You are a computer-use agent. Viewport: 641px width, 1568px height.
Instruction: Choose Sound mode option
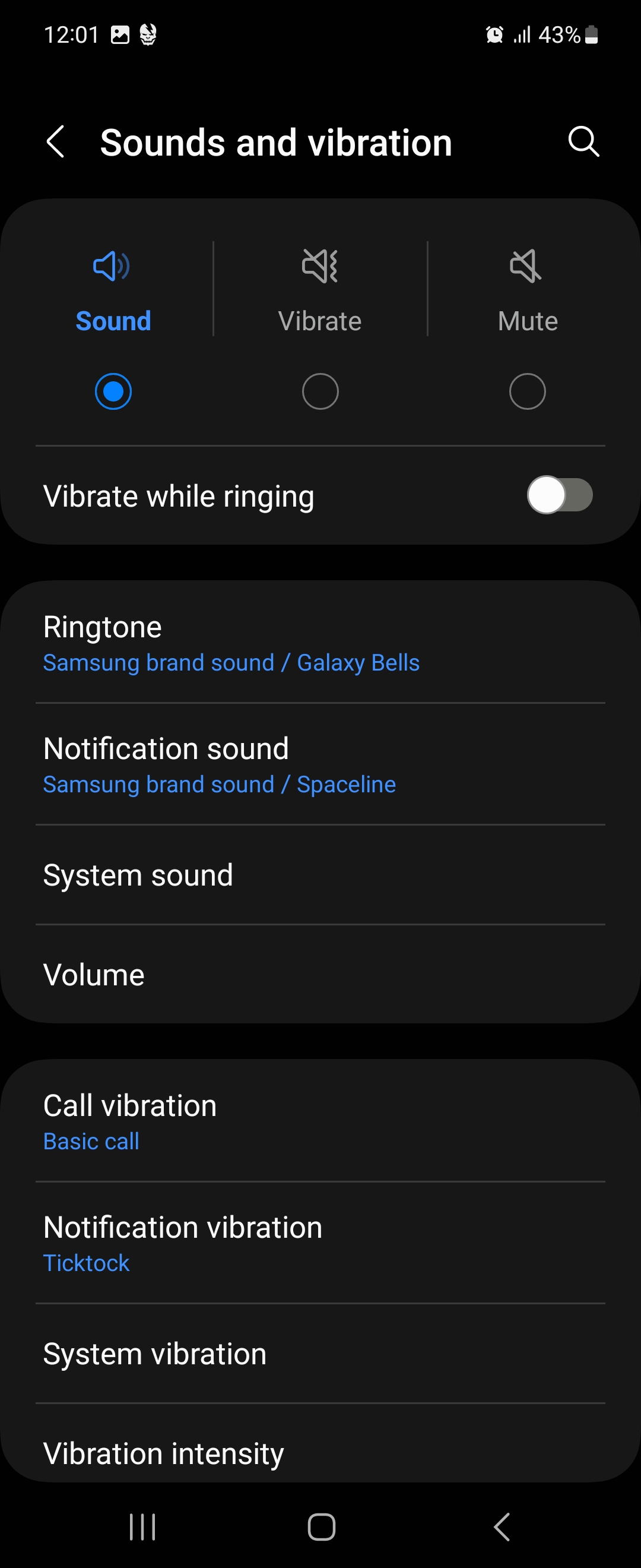pos(113,390)
